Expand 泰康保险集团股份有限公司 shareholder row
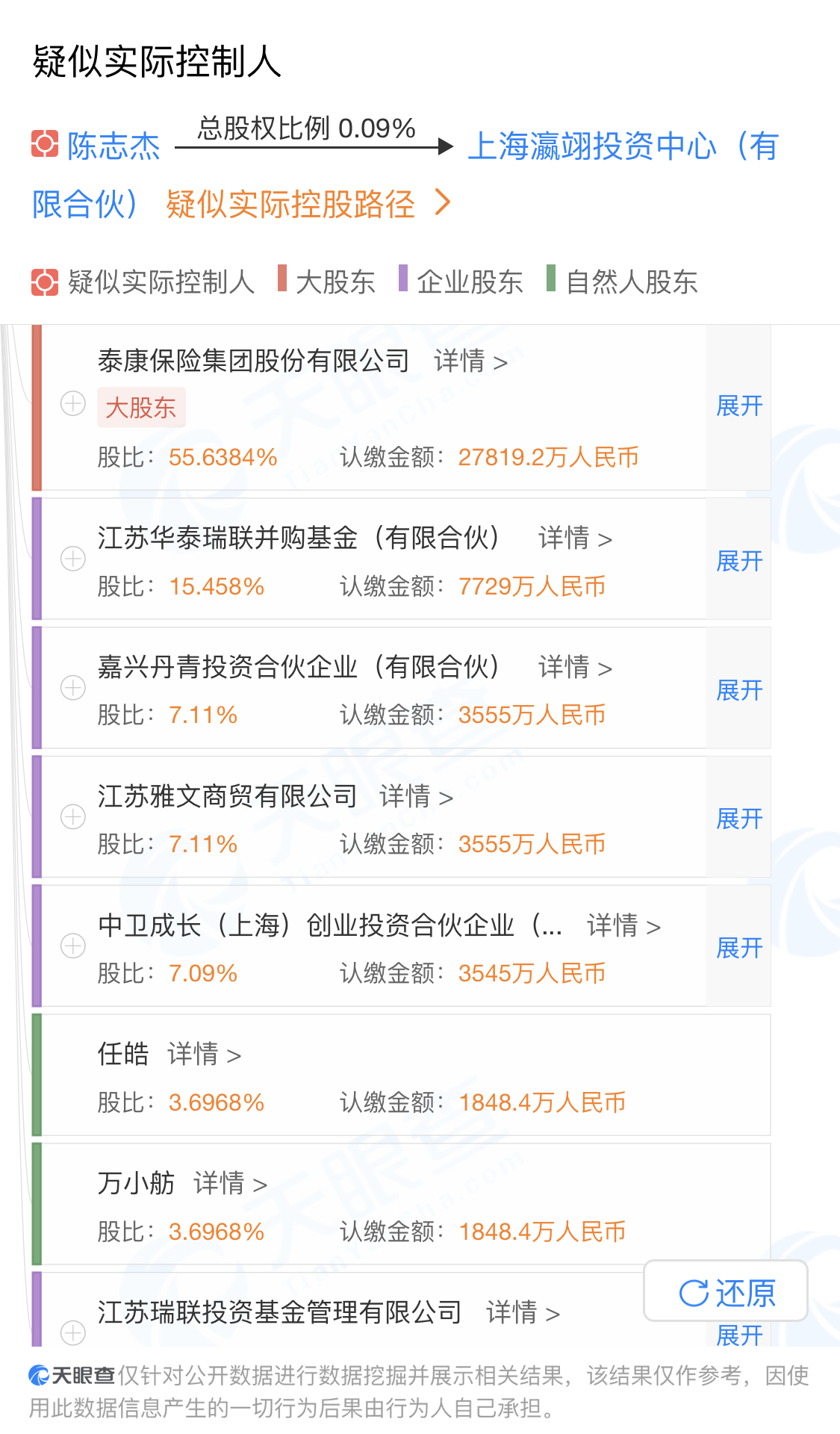840x1434 pixels. [738, 406]
